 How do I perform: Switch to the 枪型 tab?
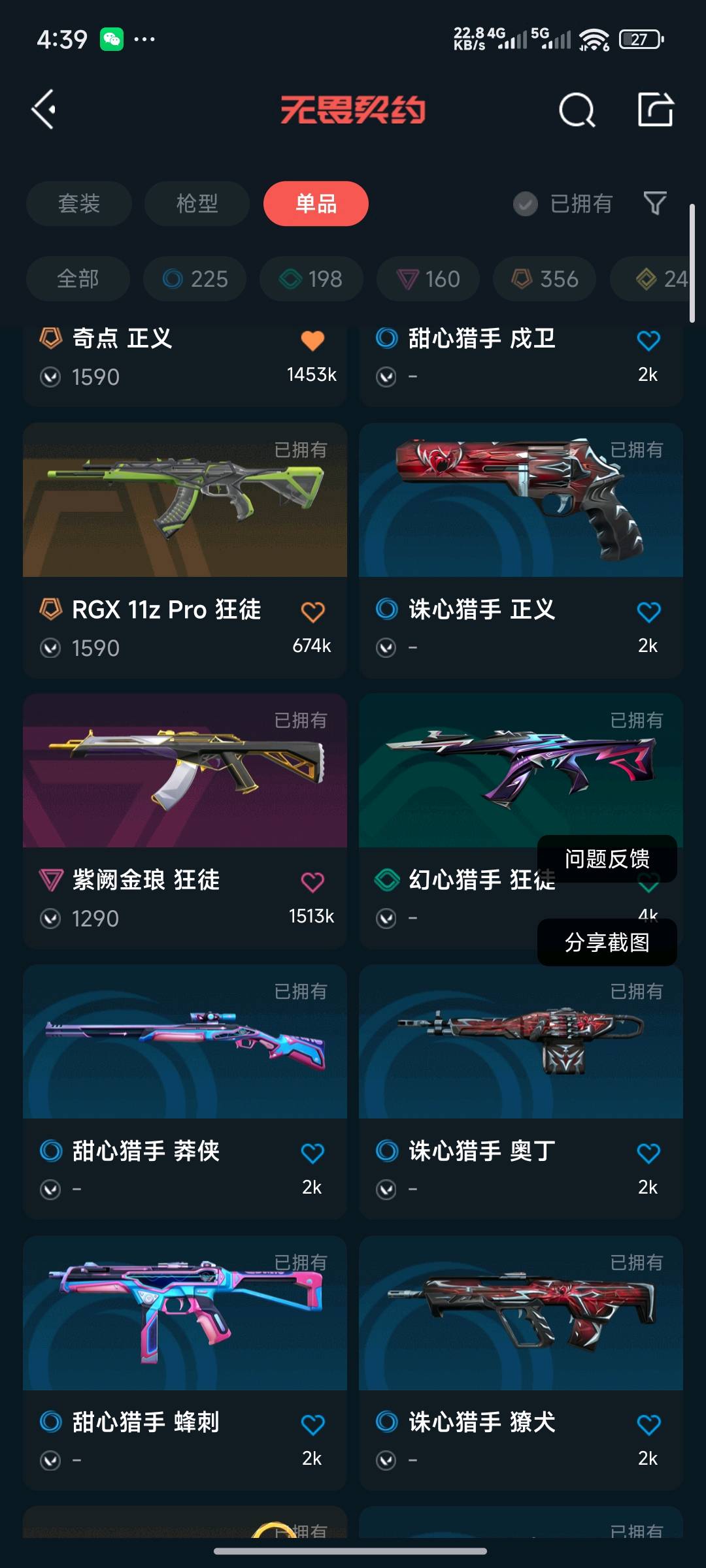pyautogui.click(x=197, y=204)
